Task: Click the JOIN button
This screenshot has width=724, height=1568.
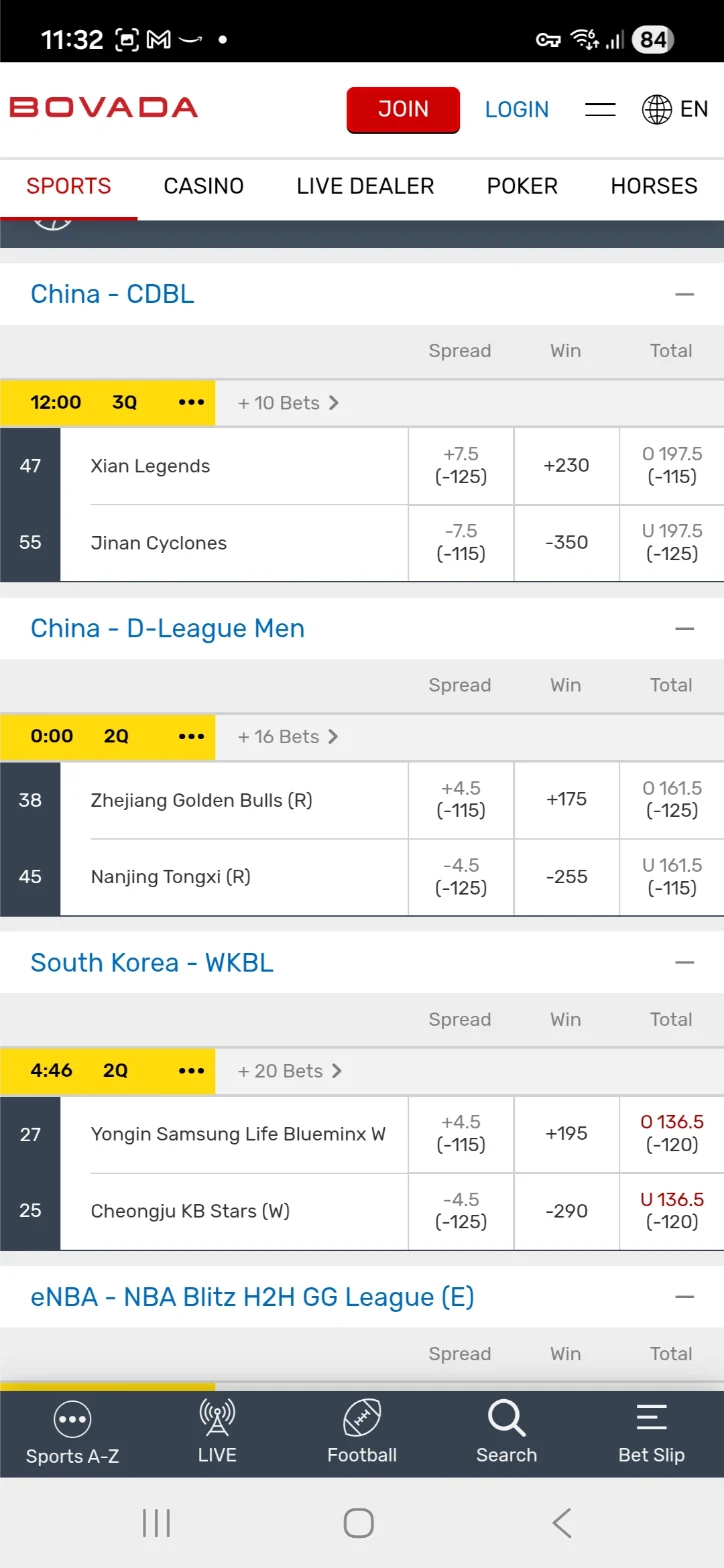Action: click(x=402, y=110)
